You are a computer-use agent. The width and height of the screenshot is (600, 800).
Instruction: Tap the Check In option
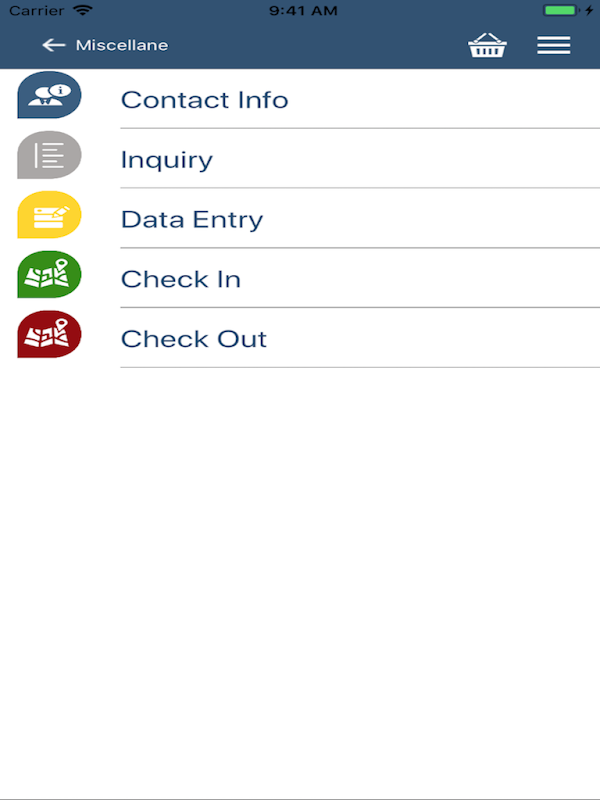[x=300, y=278]
